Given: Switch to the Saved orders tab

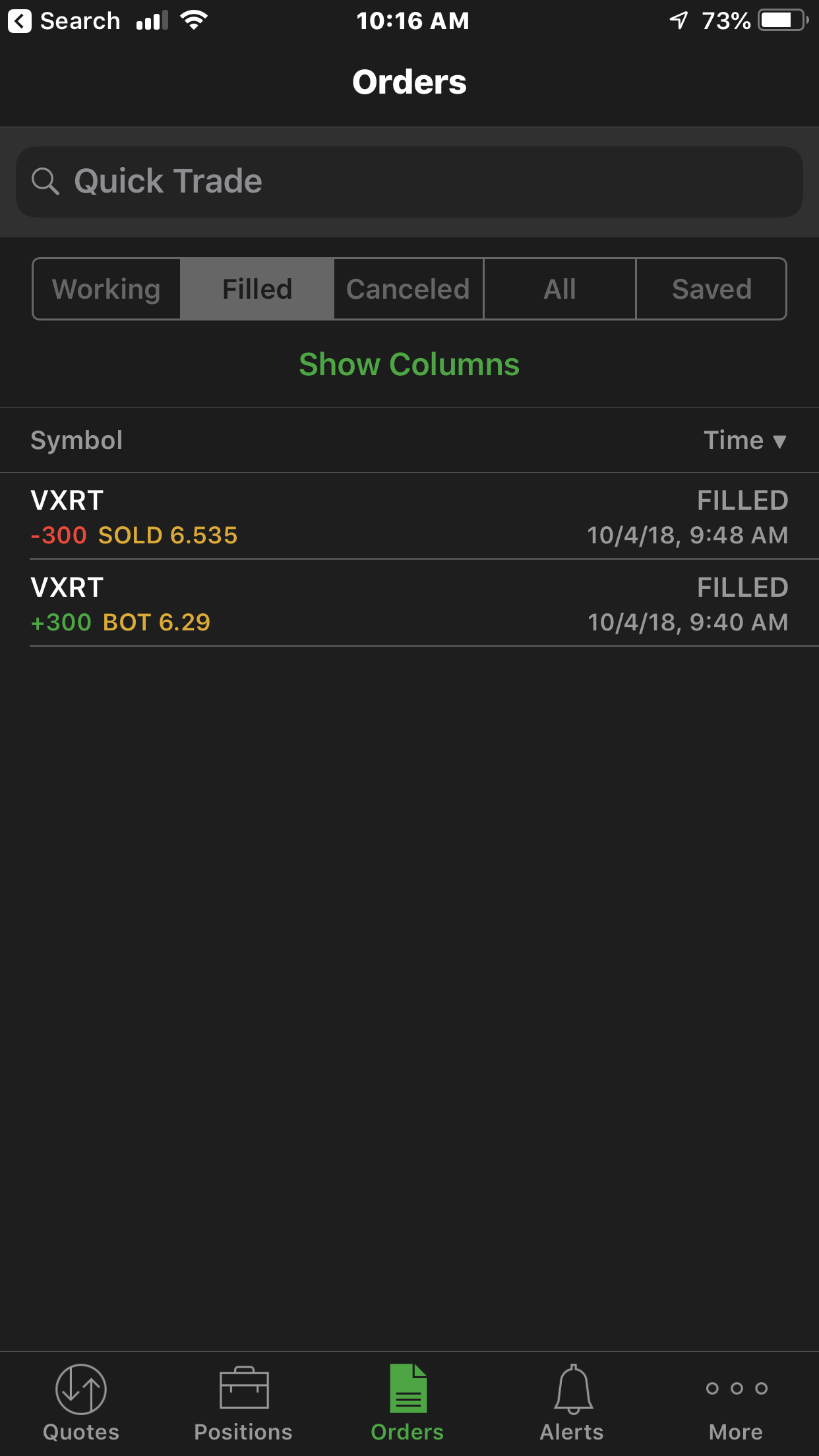Looking at the screenshot, I should pyautogui.click(x=712, y=289).
